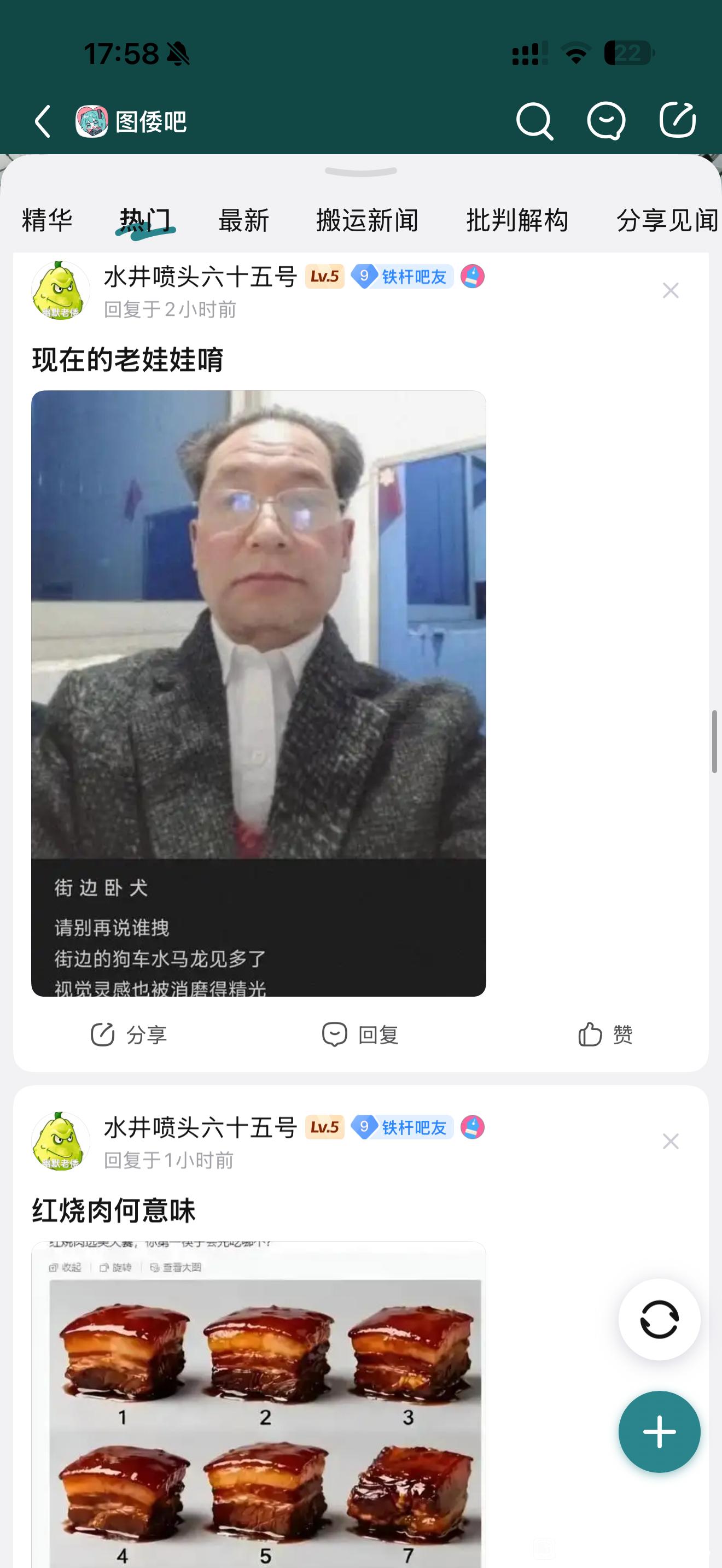Reply to the 现在的老娃娃嘀 post

tap(360, 1034)
